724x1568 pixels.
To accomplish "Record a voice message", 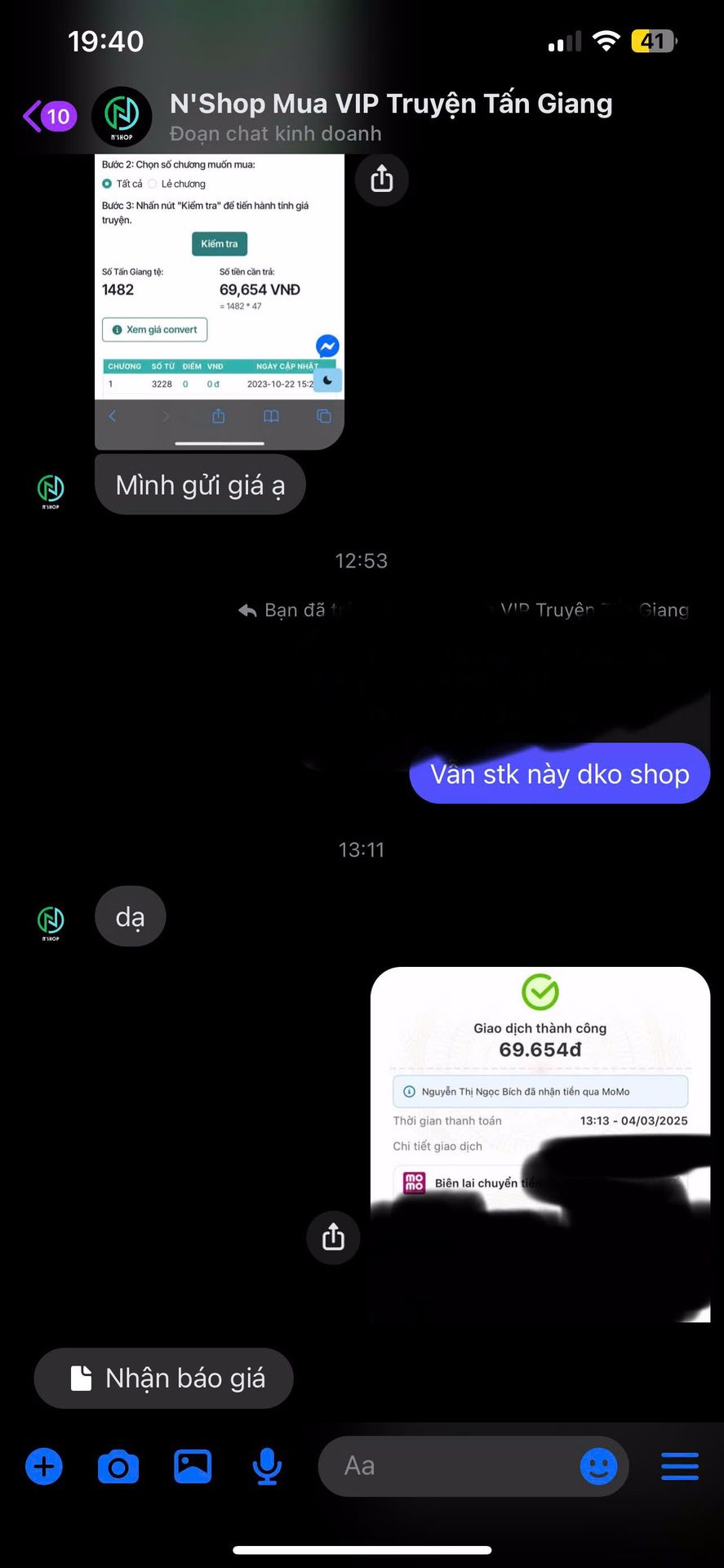I will [x=267, y=1466].
